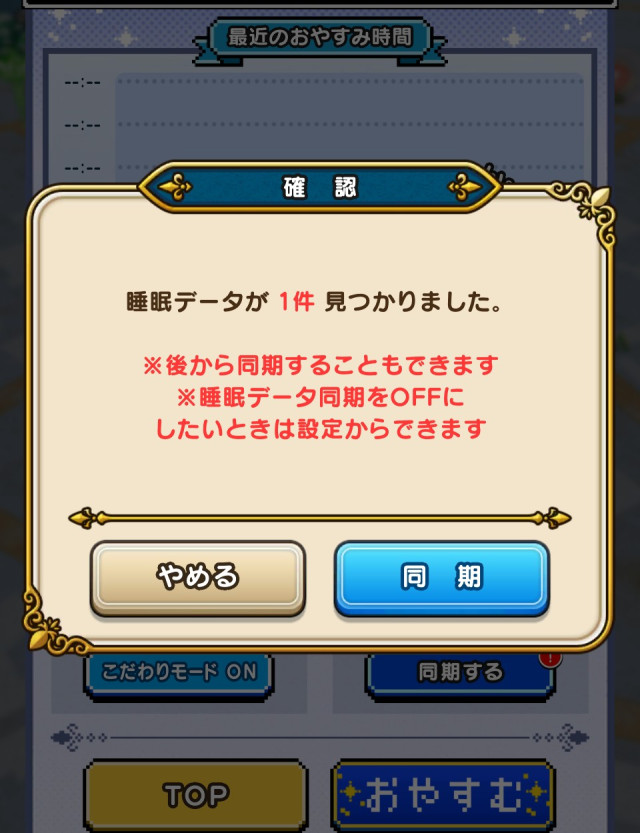Tap 同期 to sync sleep data
Image resolution: width=640 pixels, height=833 pixels.
pos(441,577)
